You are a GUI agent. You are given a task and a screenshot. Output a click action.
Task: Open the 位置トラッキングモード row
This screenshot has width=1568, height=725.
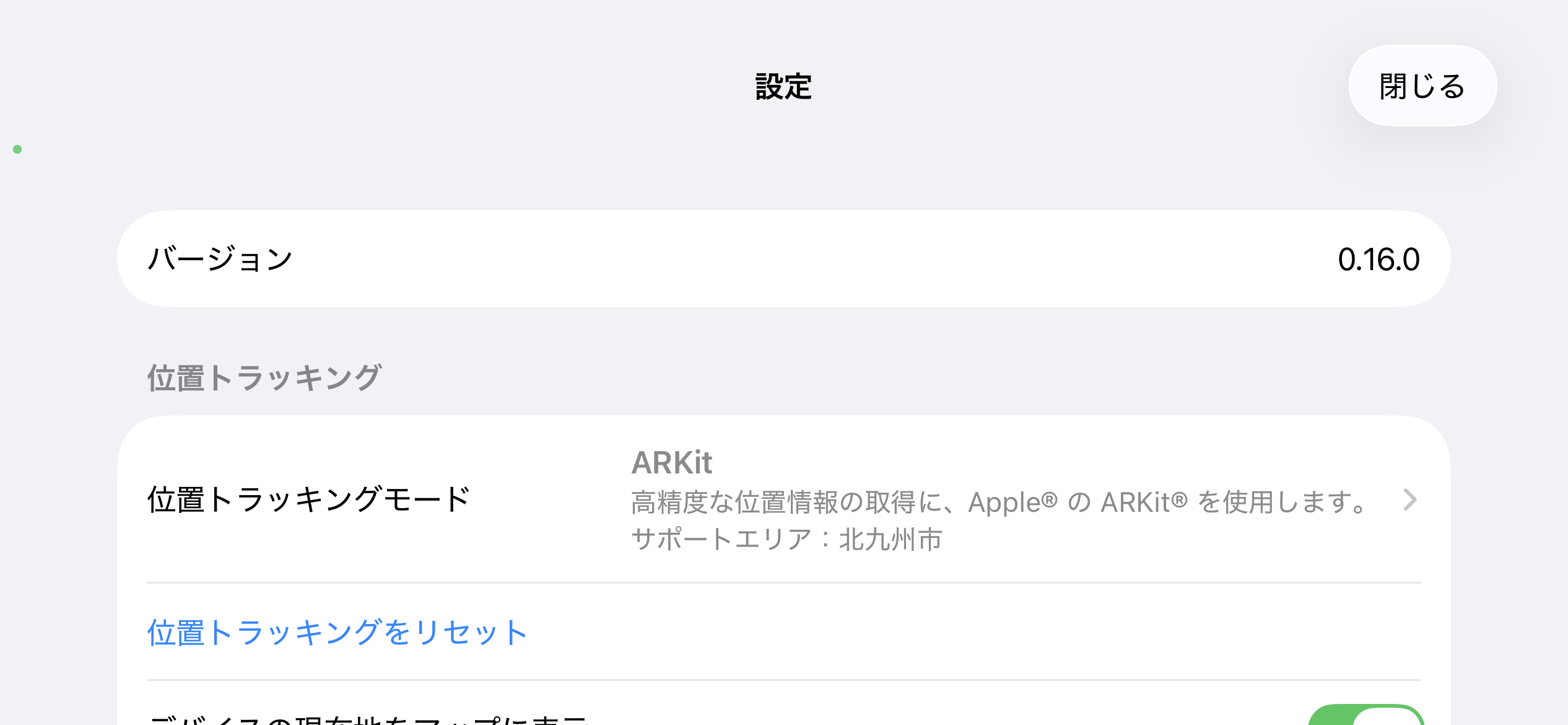pyautogui.click(x=783, y=499)
